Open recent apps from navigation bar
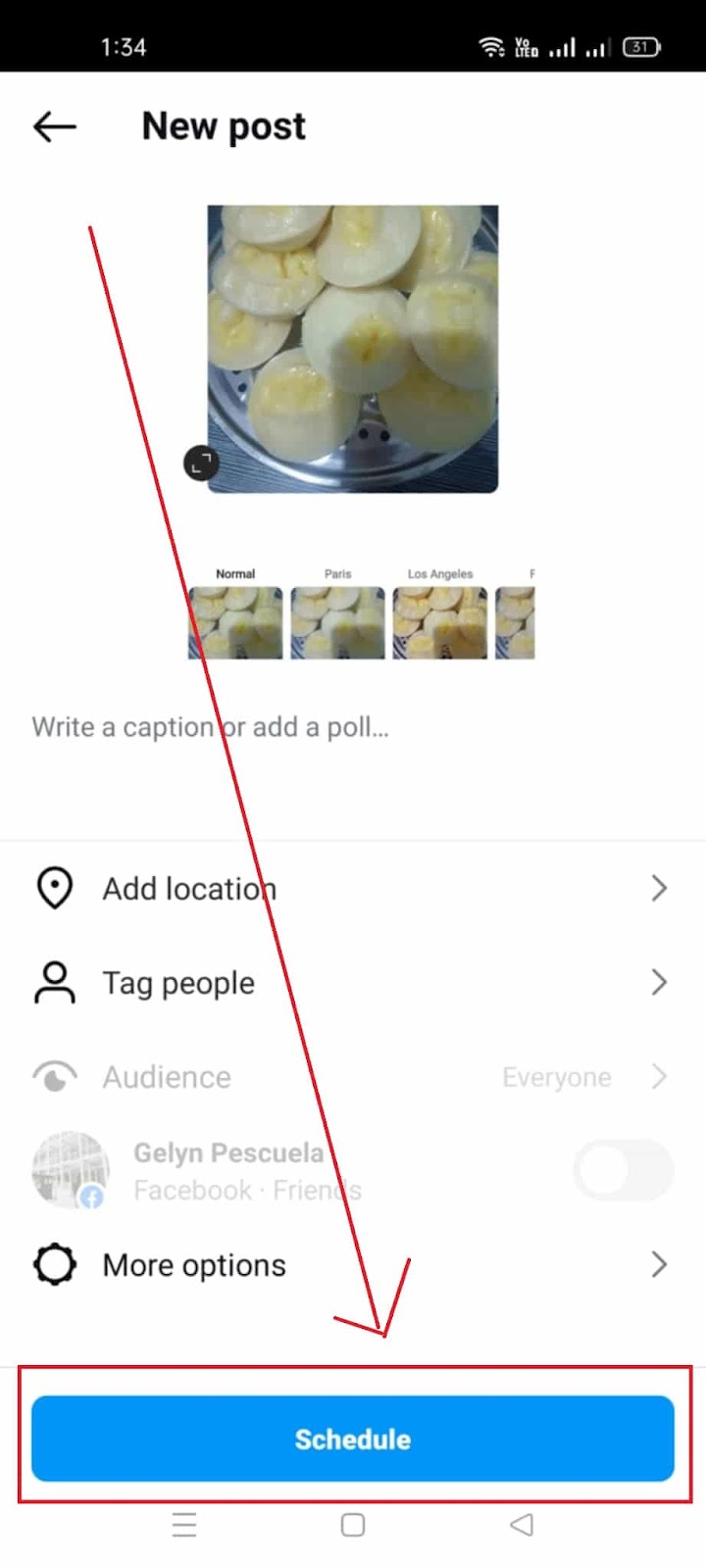 (x=184, y=1525)
